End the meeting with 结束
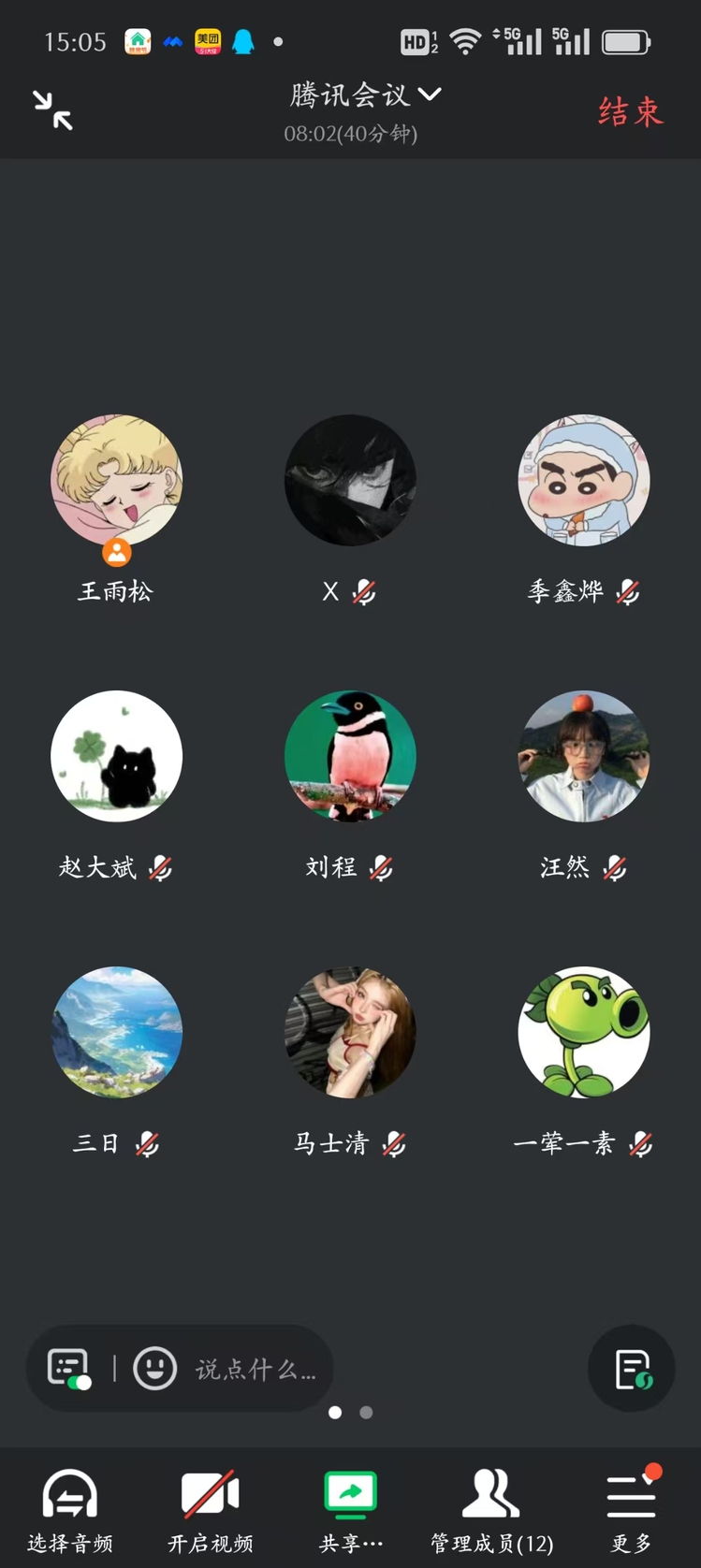Screen dimensions: 701x1568 coord(630,112)
